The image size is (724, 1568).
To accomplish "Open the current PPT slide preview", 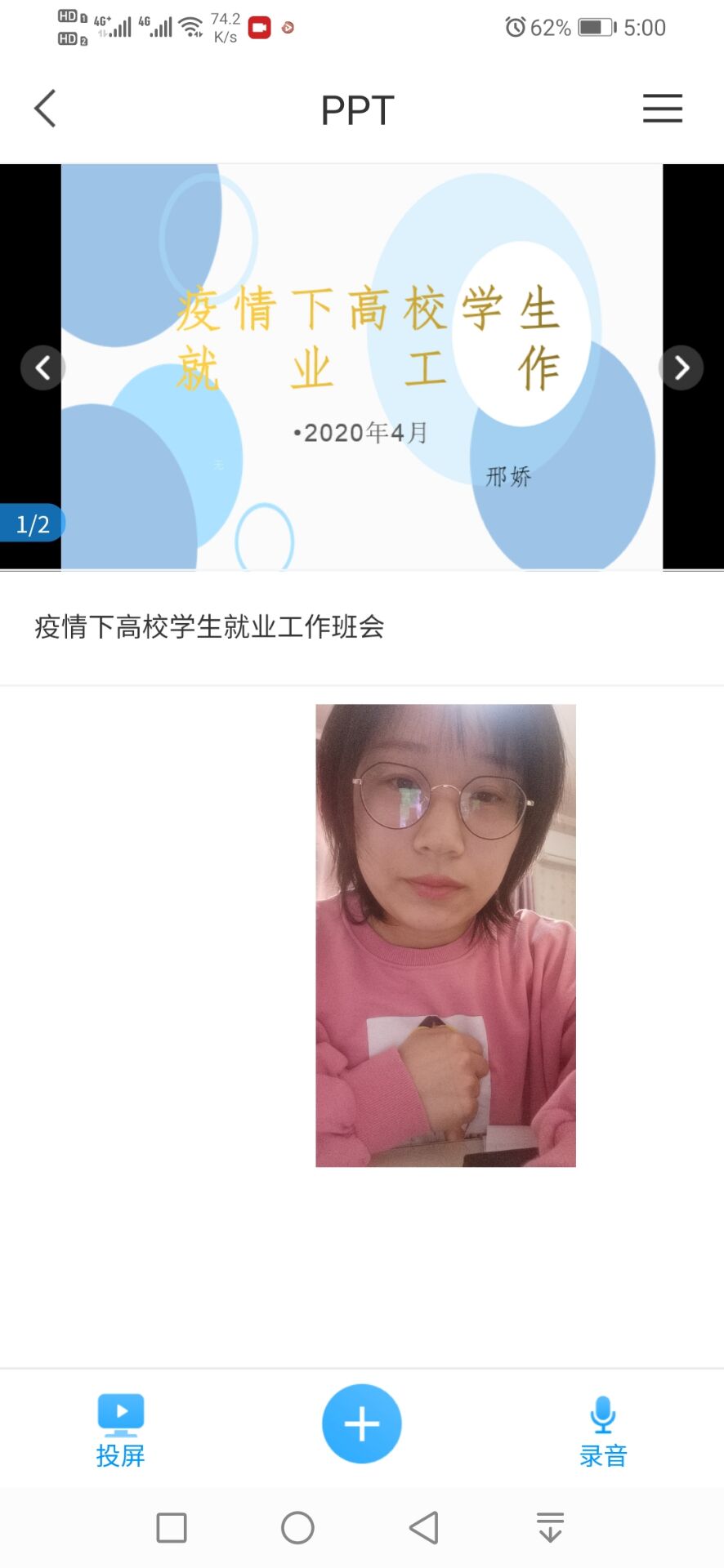I will (361, 366).
